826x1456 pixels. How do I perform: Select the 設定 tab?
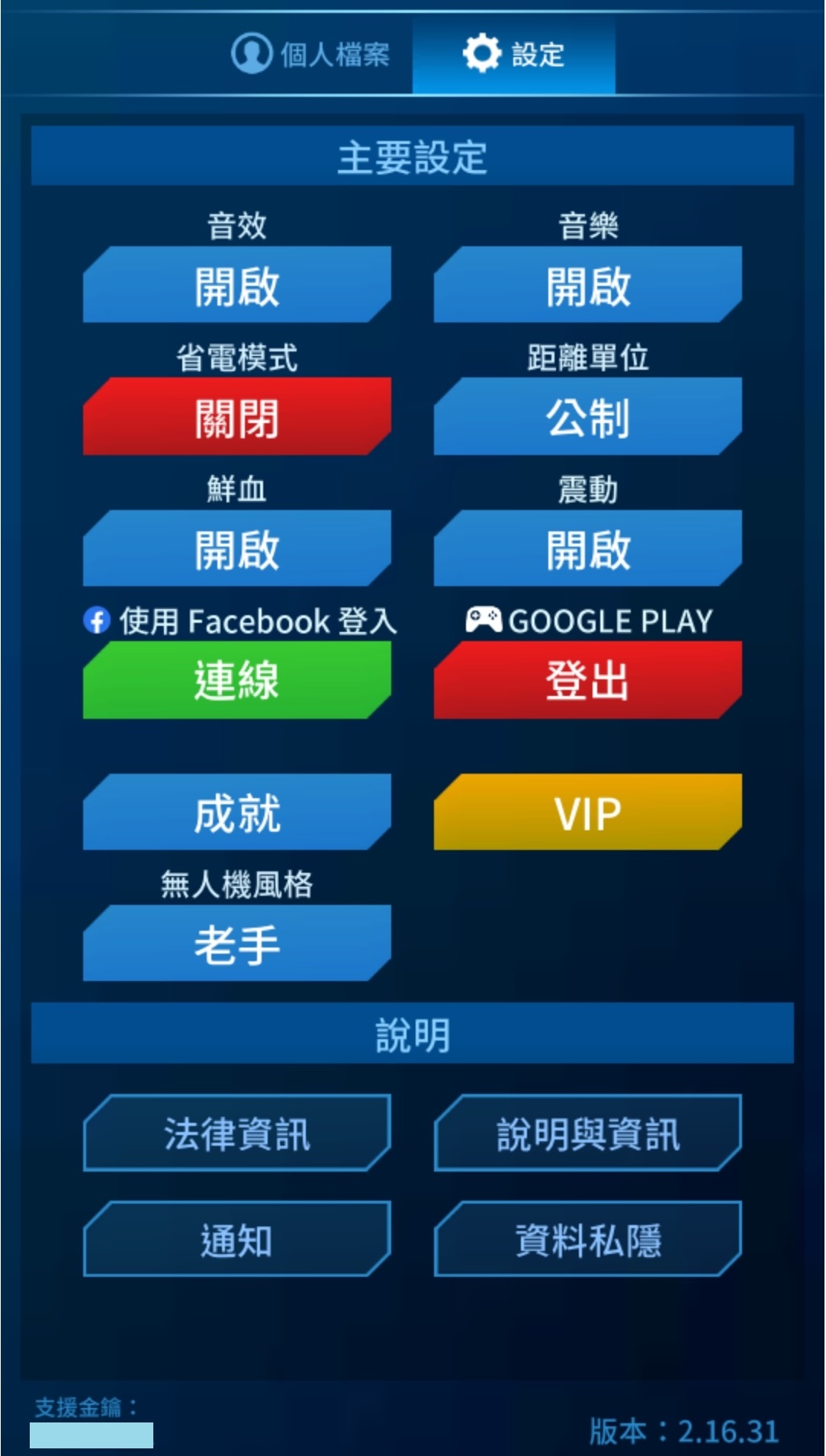(x=513, y=54)
